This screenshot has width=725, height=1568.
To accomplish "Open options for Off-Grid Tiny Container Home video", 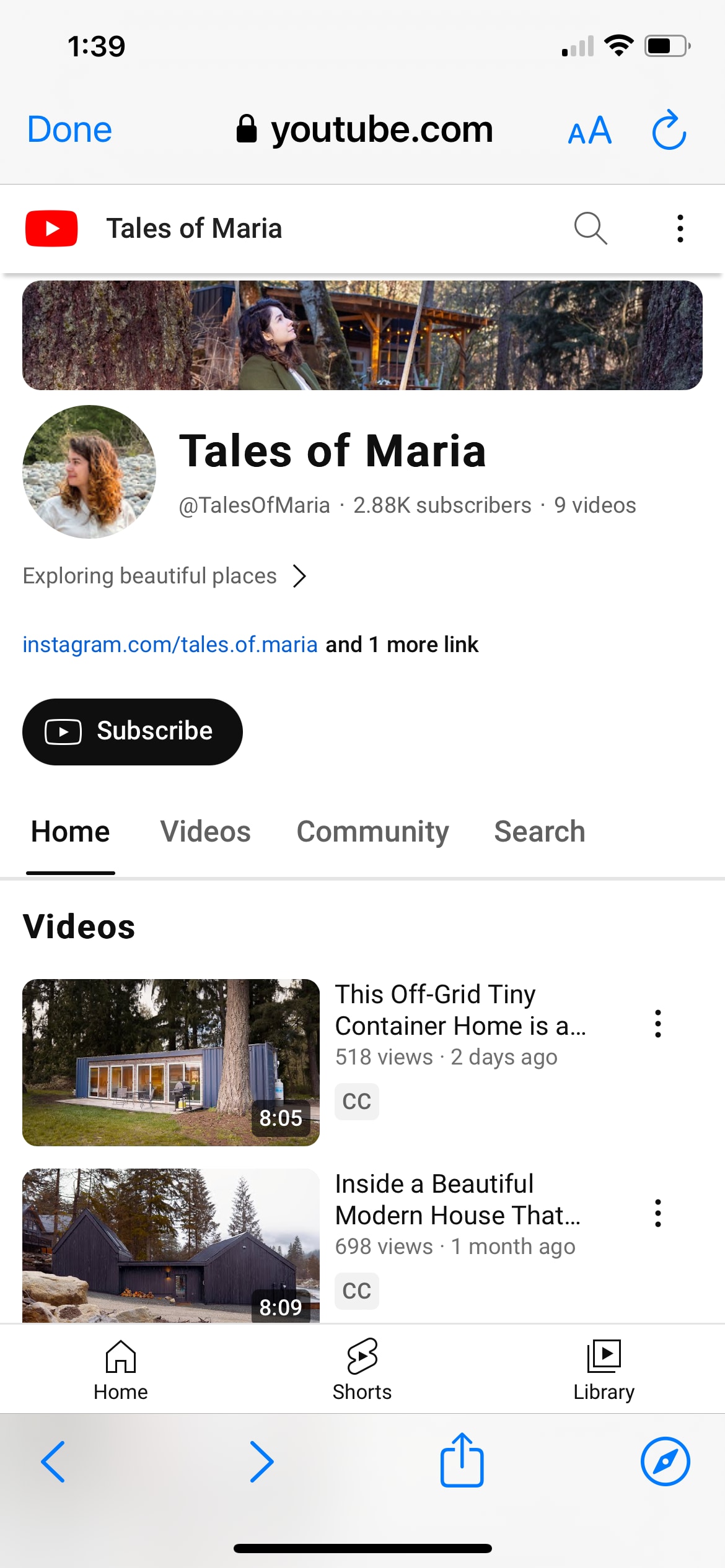I will [x=657, y=1024].
